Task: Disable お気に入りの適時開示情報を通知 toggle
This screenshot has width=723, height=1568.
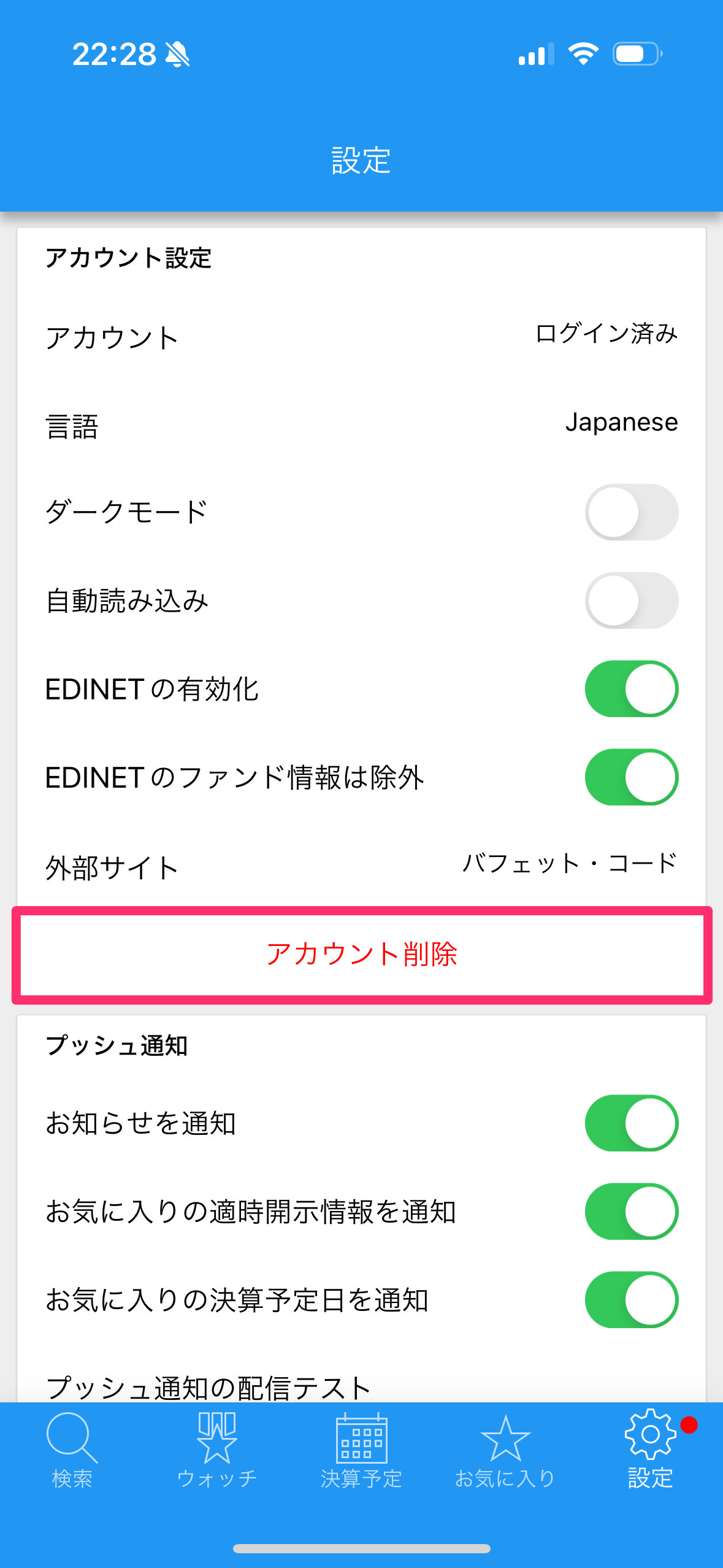Action: click(x=631, y=1212)
